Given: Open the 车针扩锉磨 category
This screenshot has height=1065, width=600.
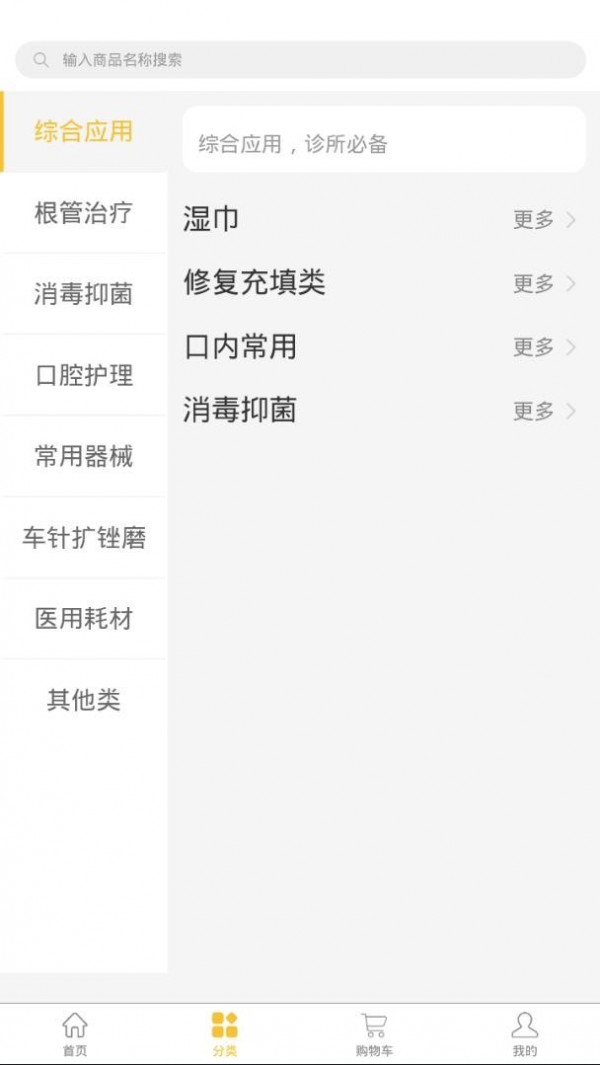Looking at the screenshot, I should [x=84, y=538].
